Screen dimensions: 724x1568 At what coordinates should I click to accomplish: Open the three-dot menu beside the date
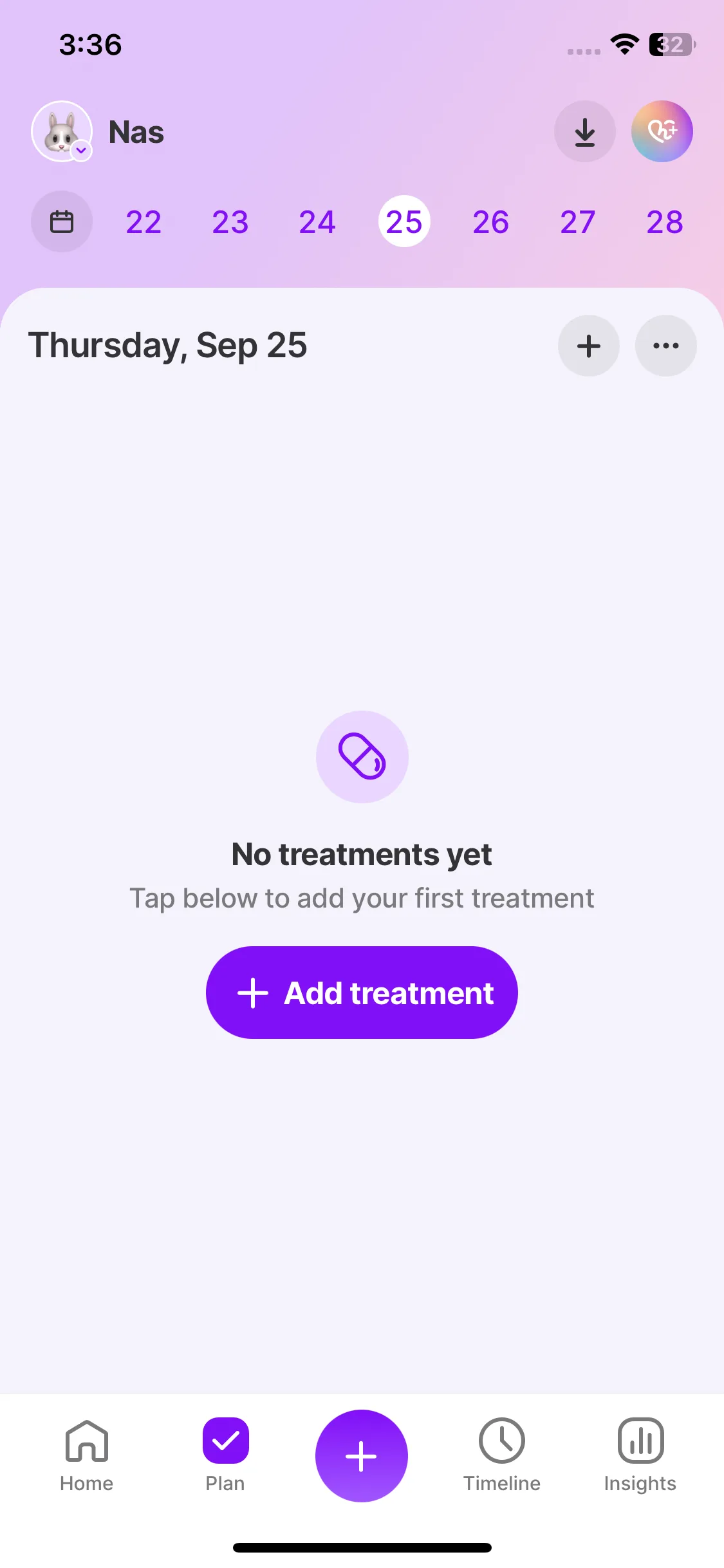coord(665,346)
